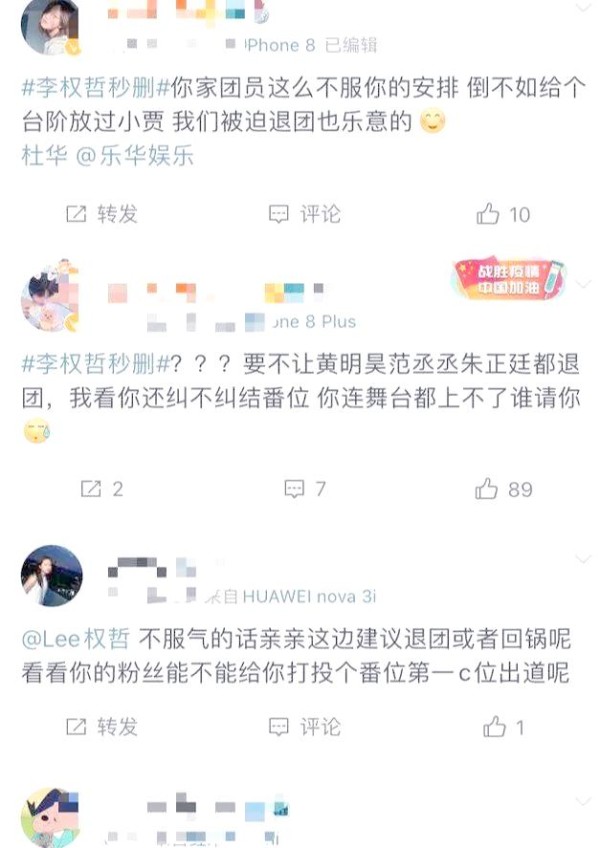
Task: Repost the post from HUAWEI nova 3i
Action: [101, 727]
